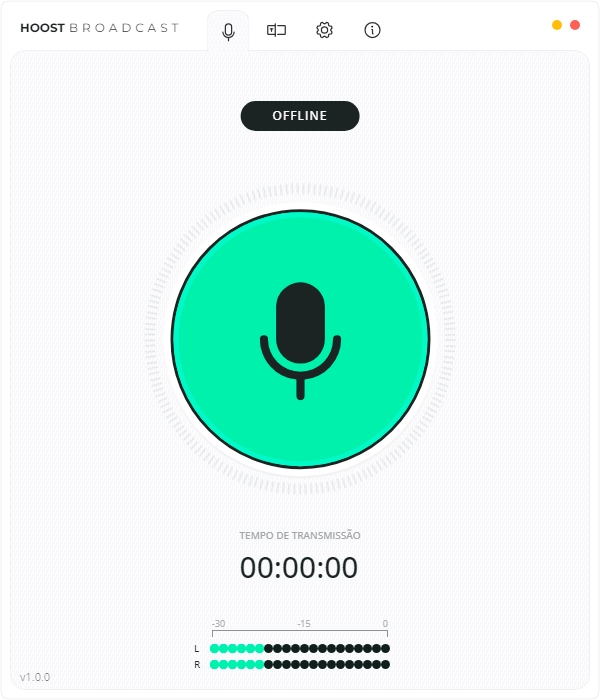Viewport: 600px width, 700px height.
Task: Close the app with the red dot
Action: [575, 25]
